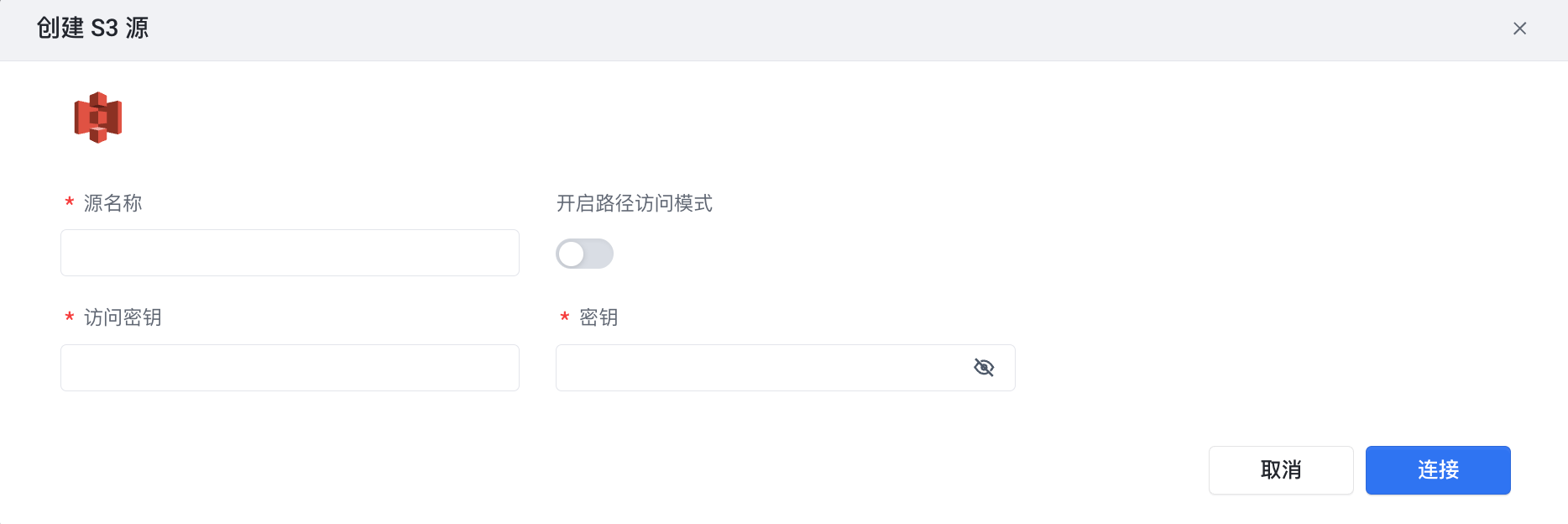Tap the 取消 button

coord(1280,470)
